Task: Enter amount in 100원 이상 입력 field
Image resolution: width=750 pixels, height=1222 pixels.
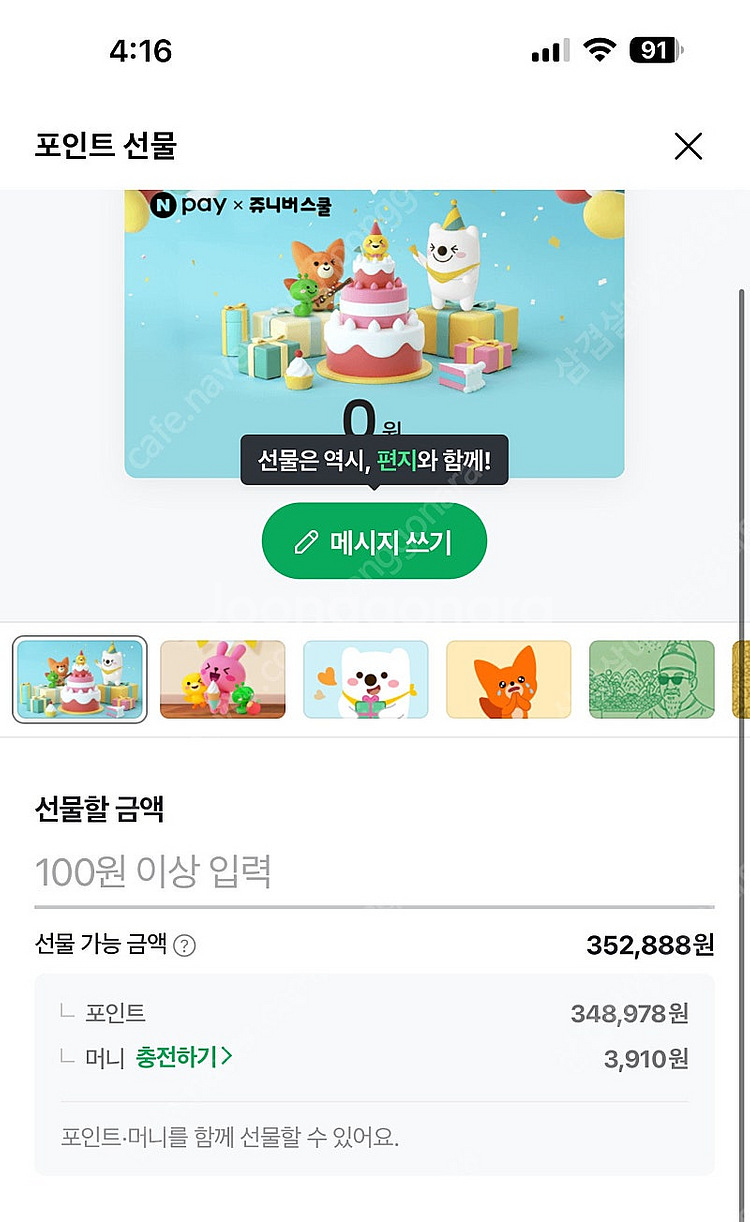Action: [374, 872]
